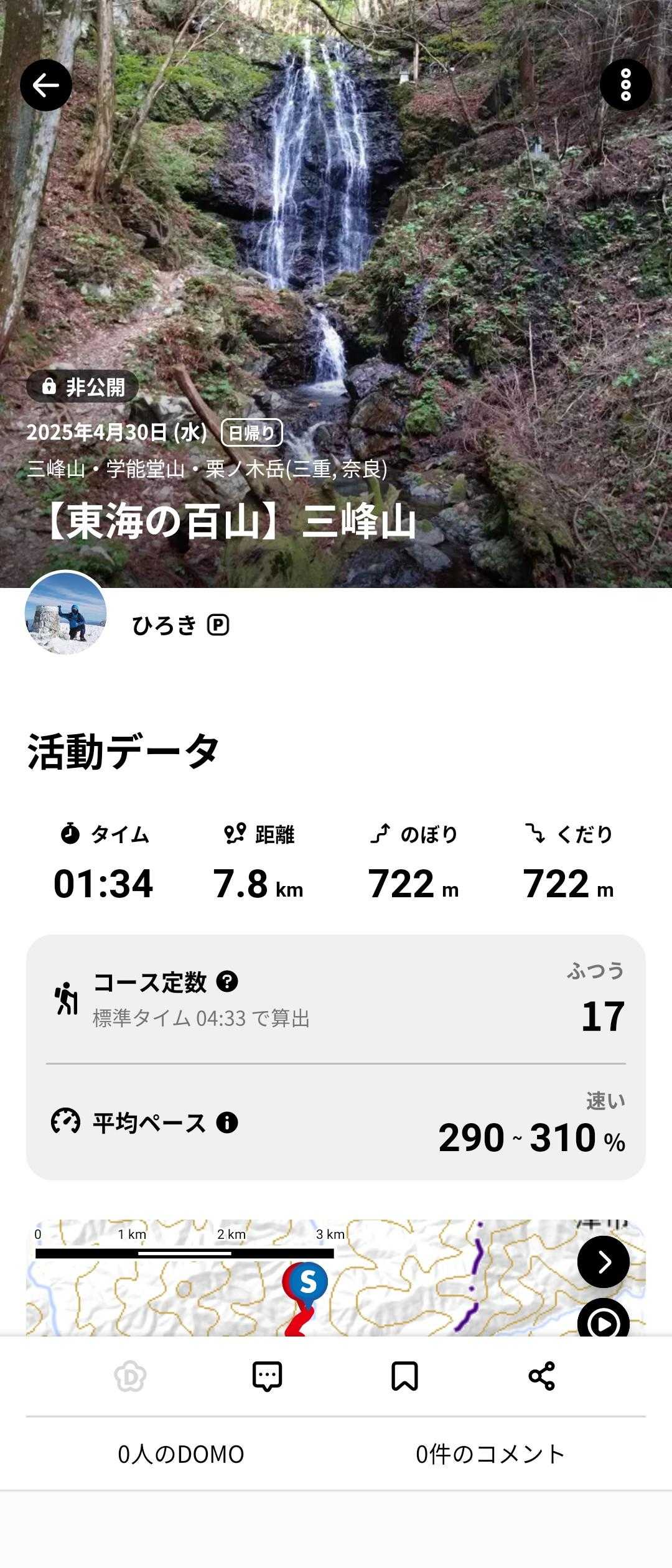Go back using the arrow button
Screen dimensions: 672x1568
(46, 85)
